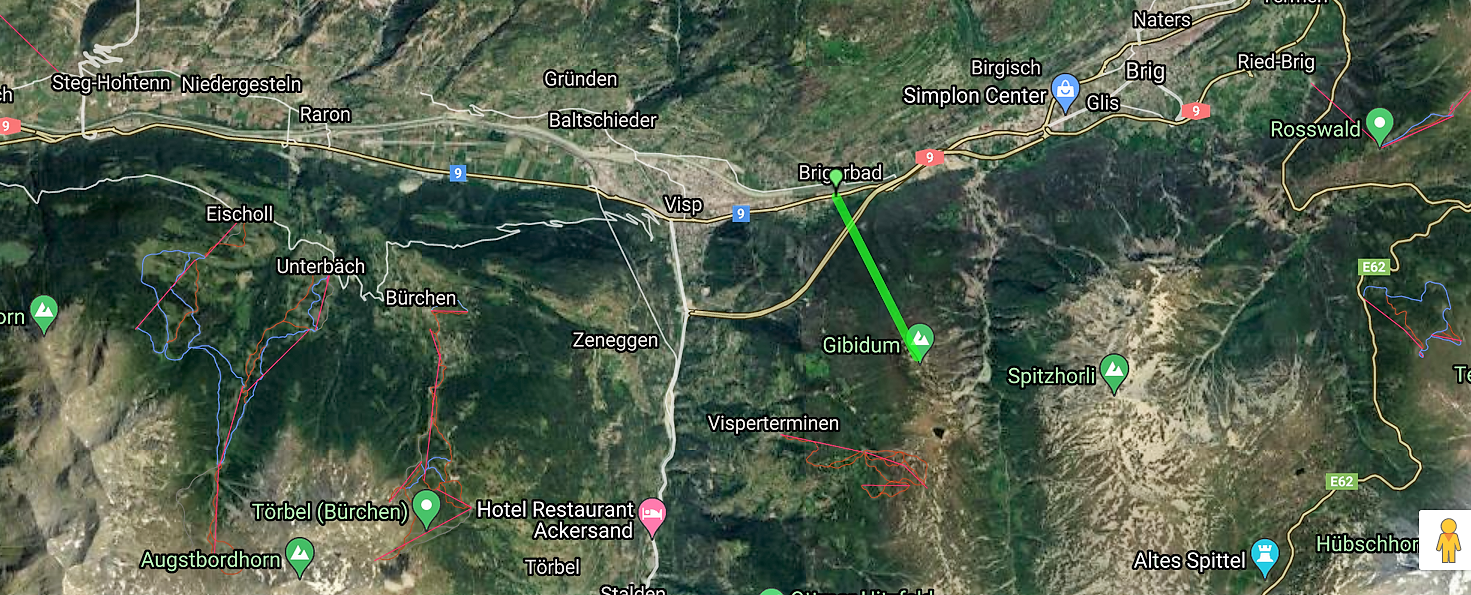Tap the Rosswald location pin
Screen dimensions: 1471x595
coord(1380,125)
